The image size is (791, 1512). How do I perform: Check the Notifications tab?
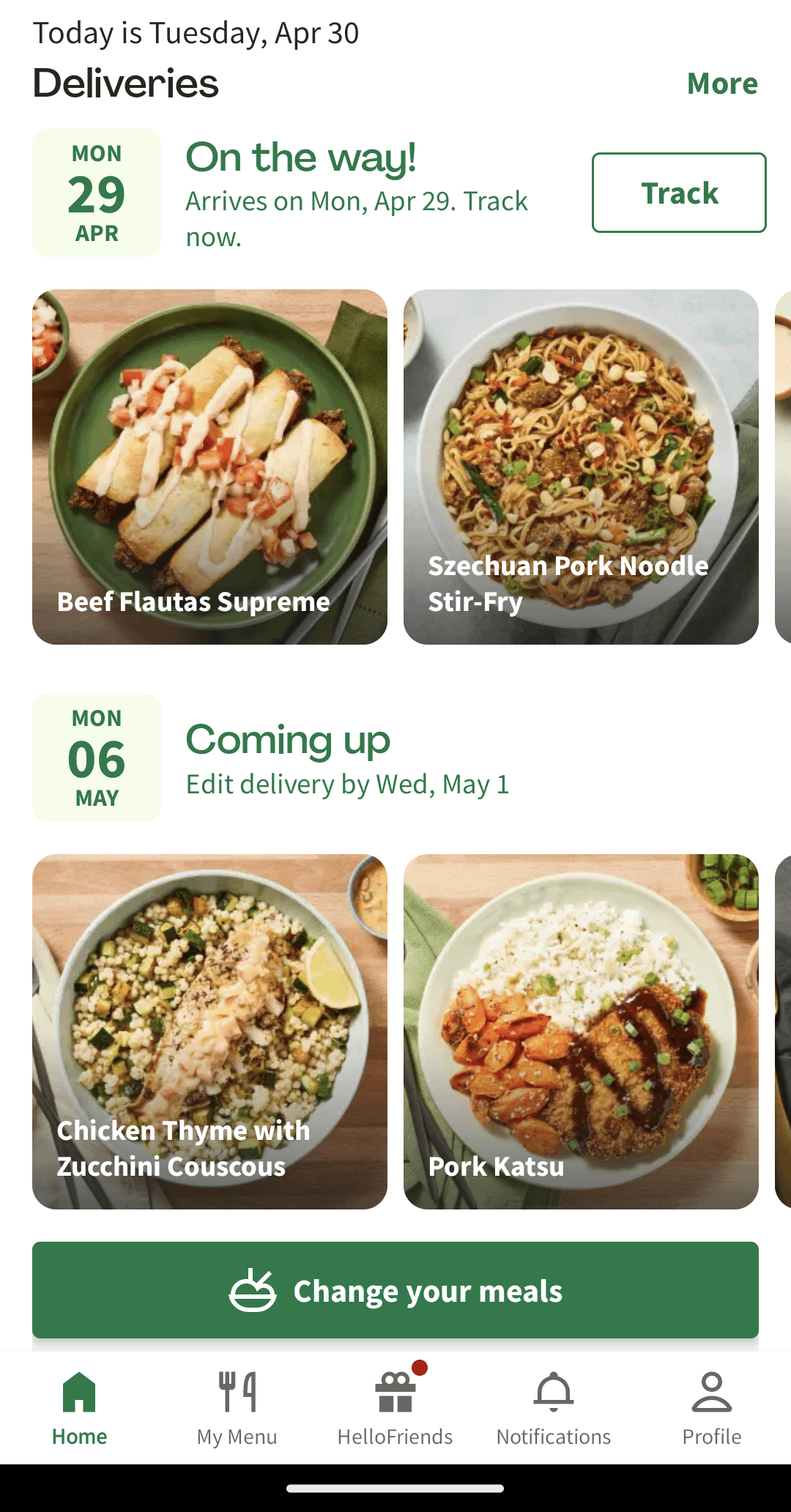554,1408
